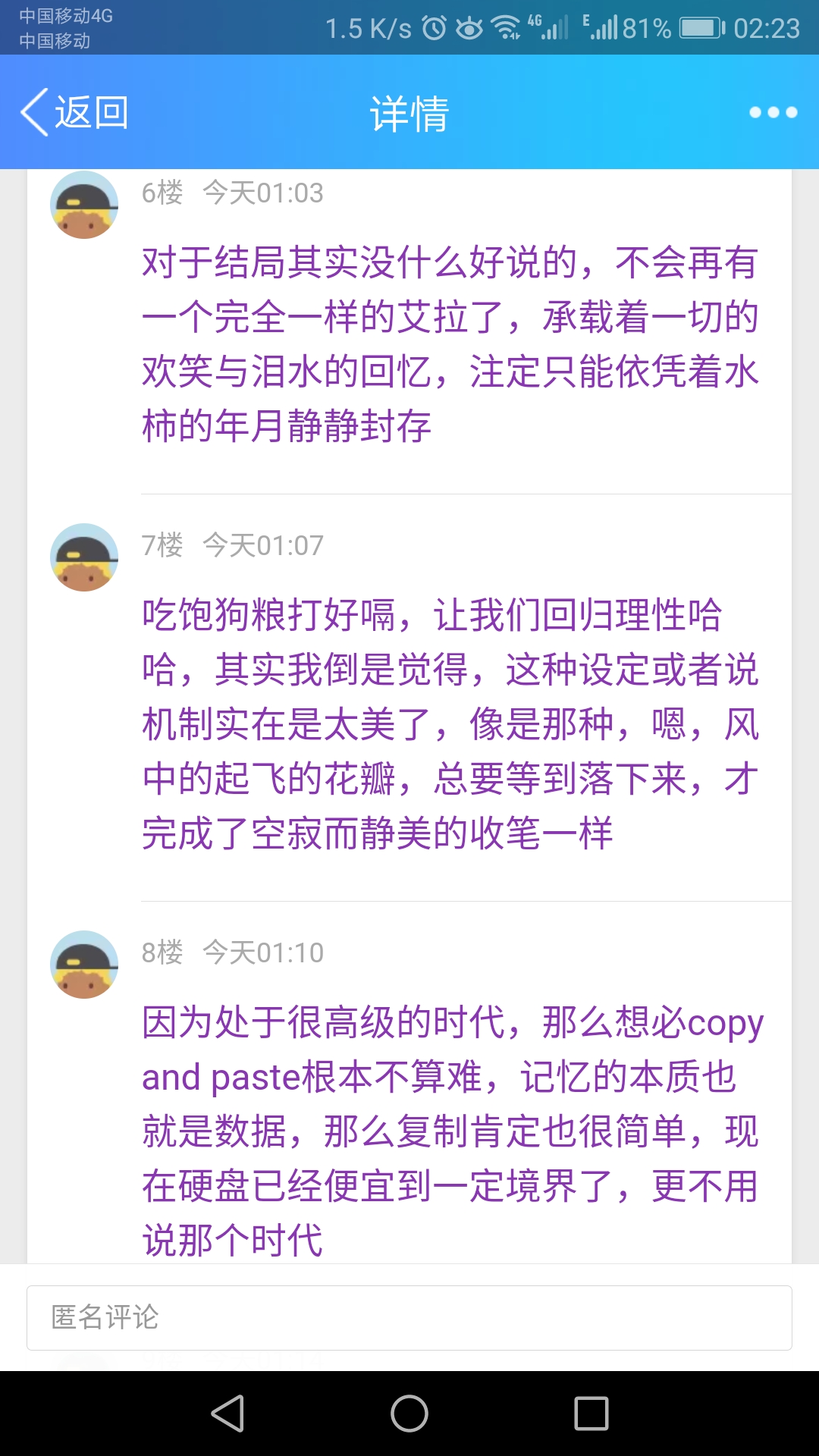The image size is (819, 1456).
Task: Select the 6楼 comment about 结局
Action: point(450,344)
